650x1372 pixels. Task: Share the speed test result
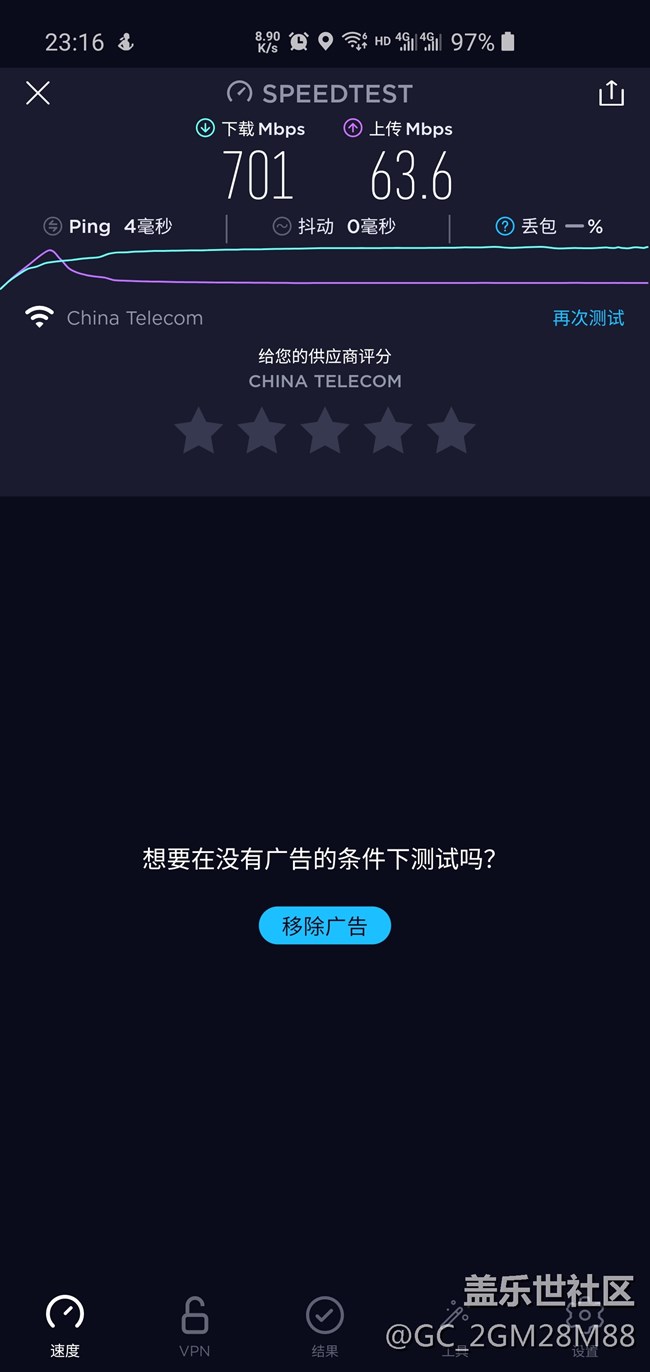coord(611,94)
